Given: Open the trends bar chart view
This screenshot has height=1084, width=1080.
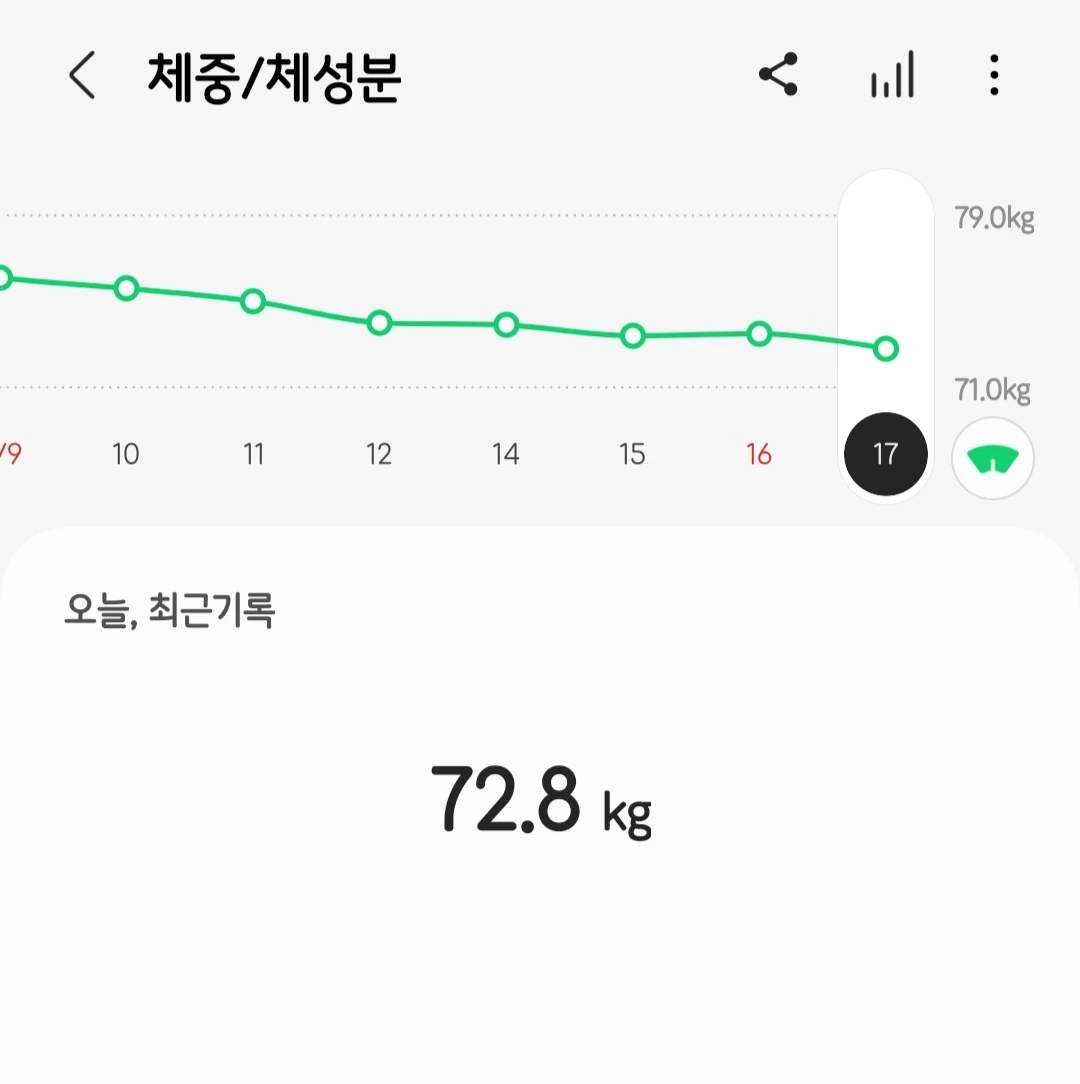Looking at the screenshot, I should (891, 76).
